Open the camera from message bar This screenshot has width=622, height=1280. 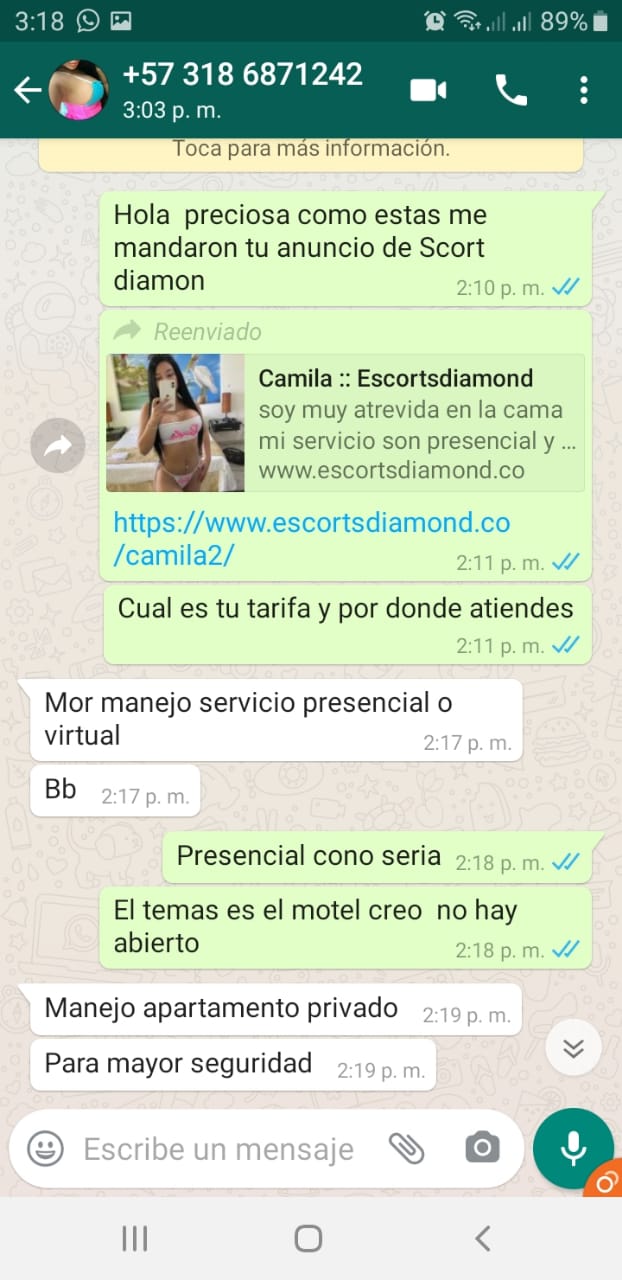tap(482, 1149)
